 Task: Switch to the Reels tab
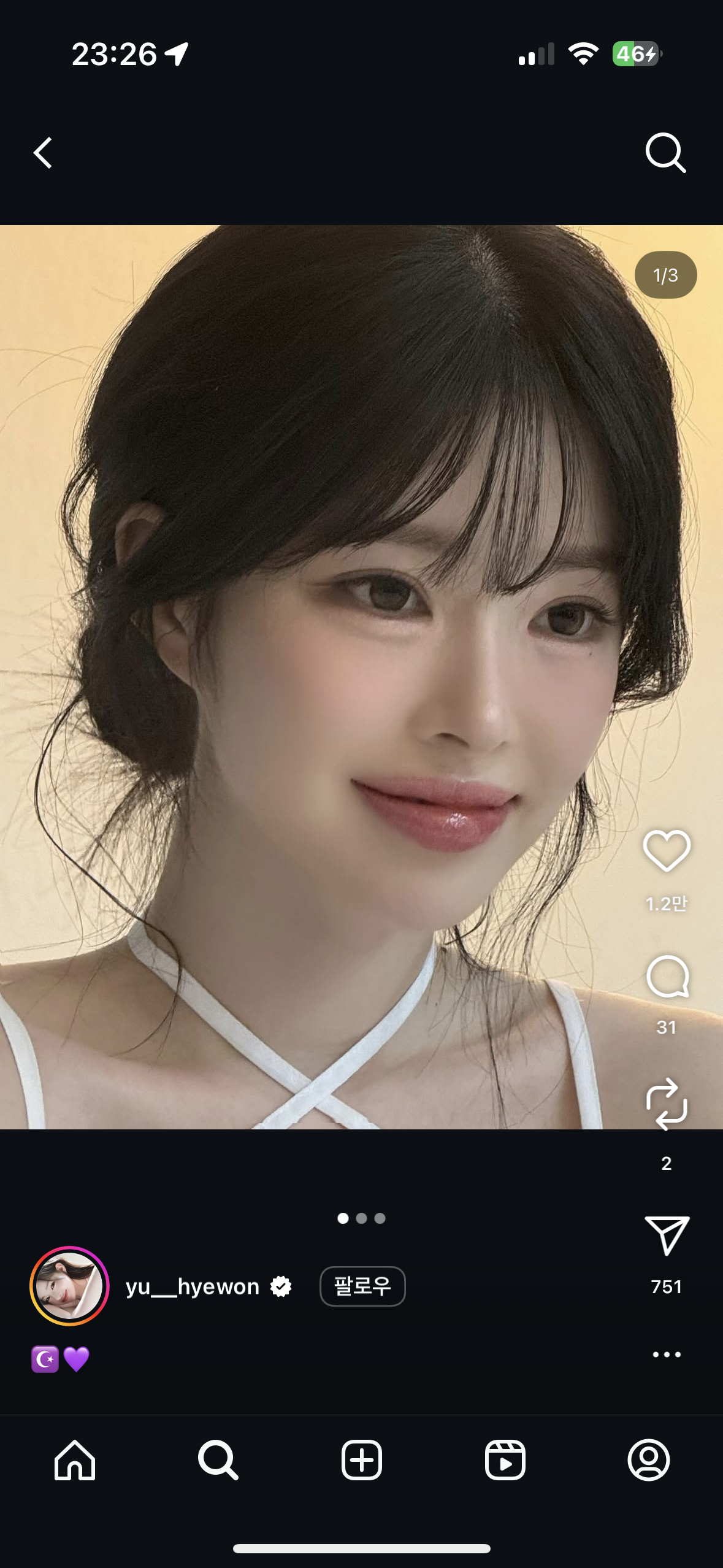(x=505, y=1460)
